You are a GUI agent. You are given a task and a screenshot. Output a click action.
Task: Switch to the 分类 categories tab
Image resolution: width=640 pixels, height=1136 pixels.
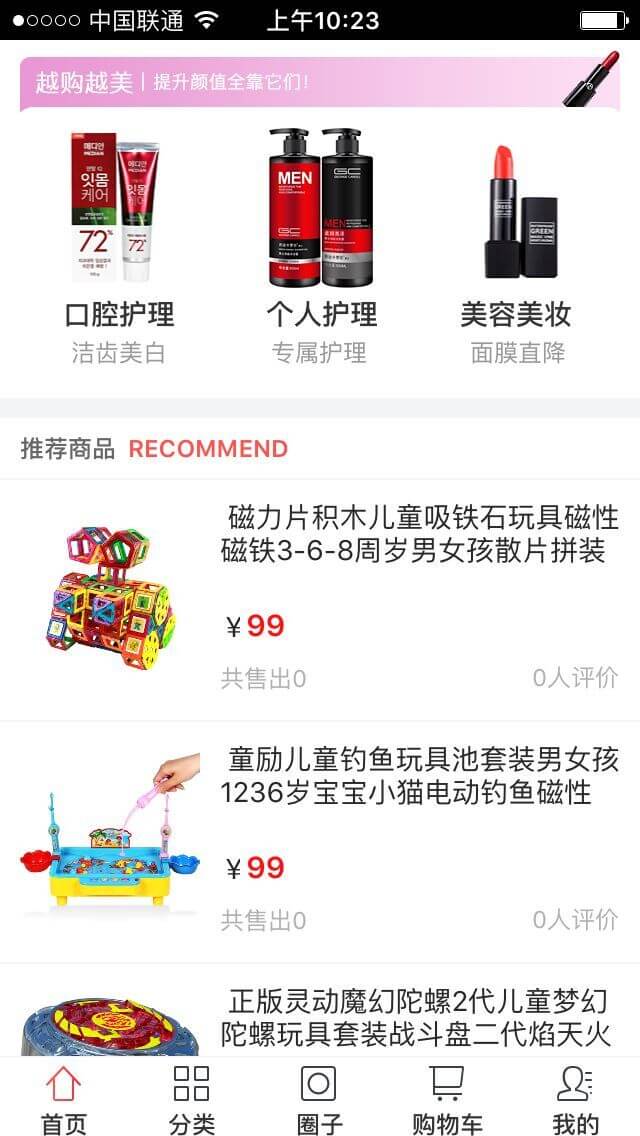[192, 1098]
